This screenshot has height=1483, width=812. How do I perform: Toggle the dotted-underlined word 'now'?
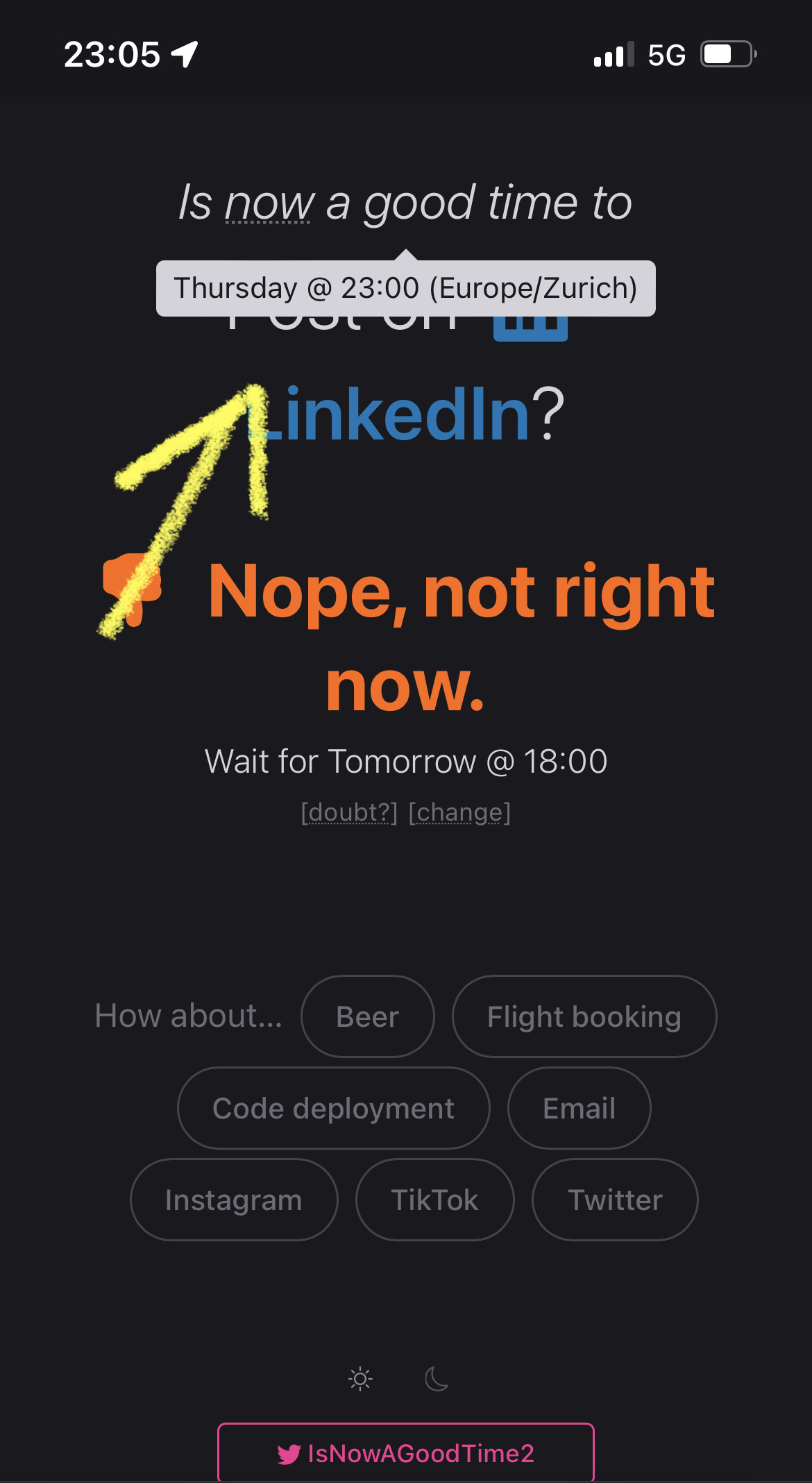(267, 203)
